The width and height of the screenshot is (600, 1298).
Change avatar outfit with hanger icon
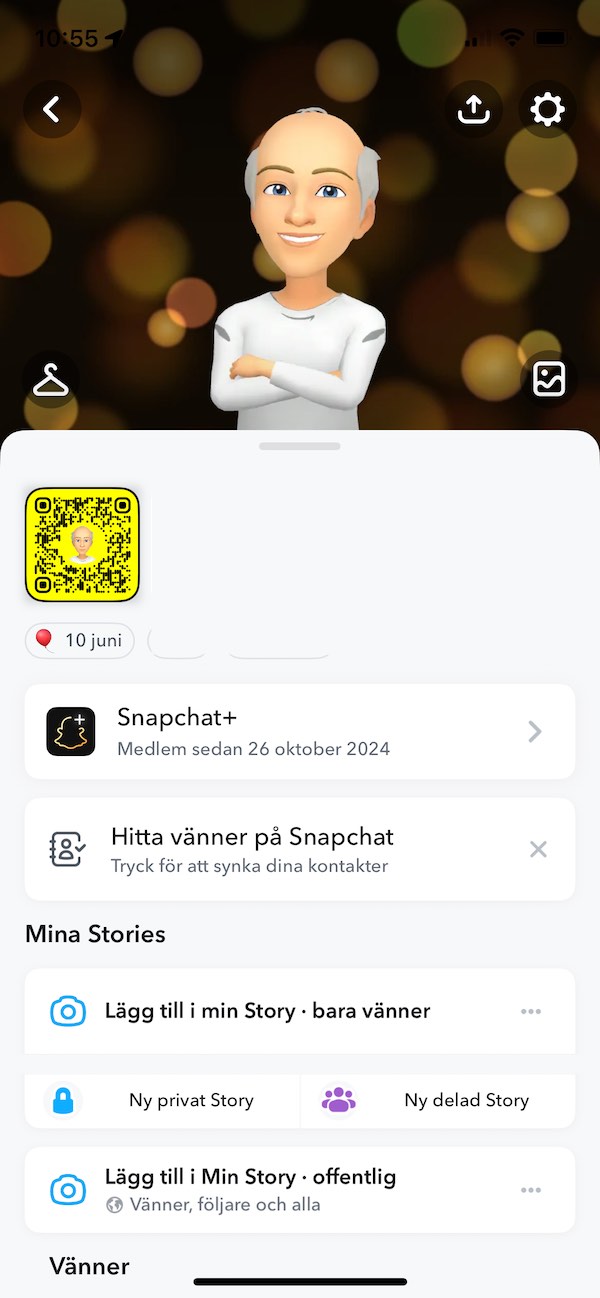tap(51, 380)
